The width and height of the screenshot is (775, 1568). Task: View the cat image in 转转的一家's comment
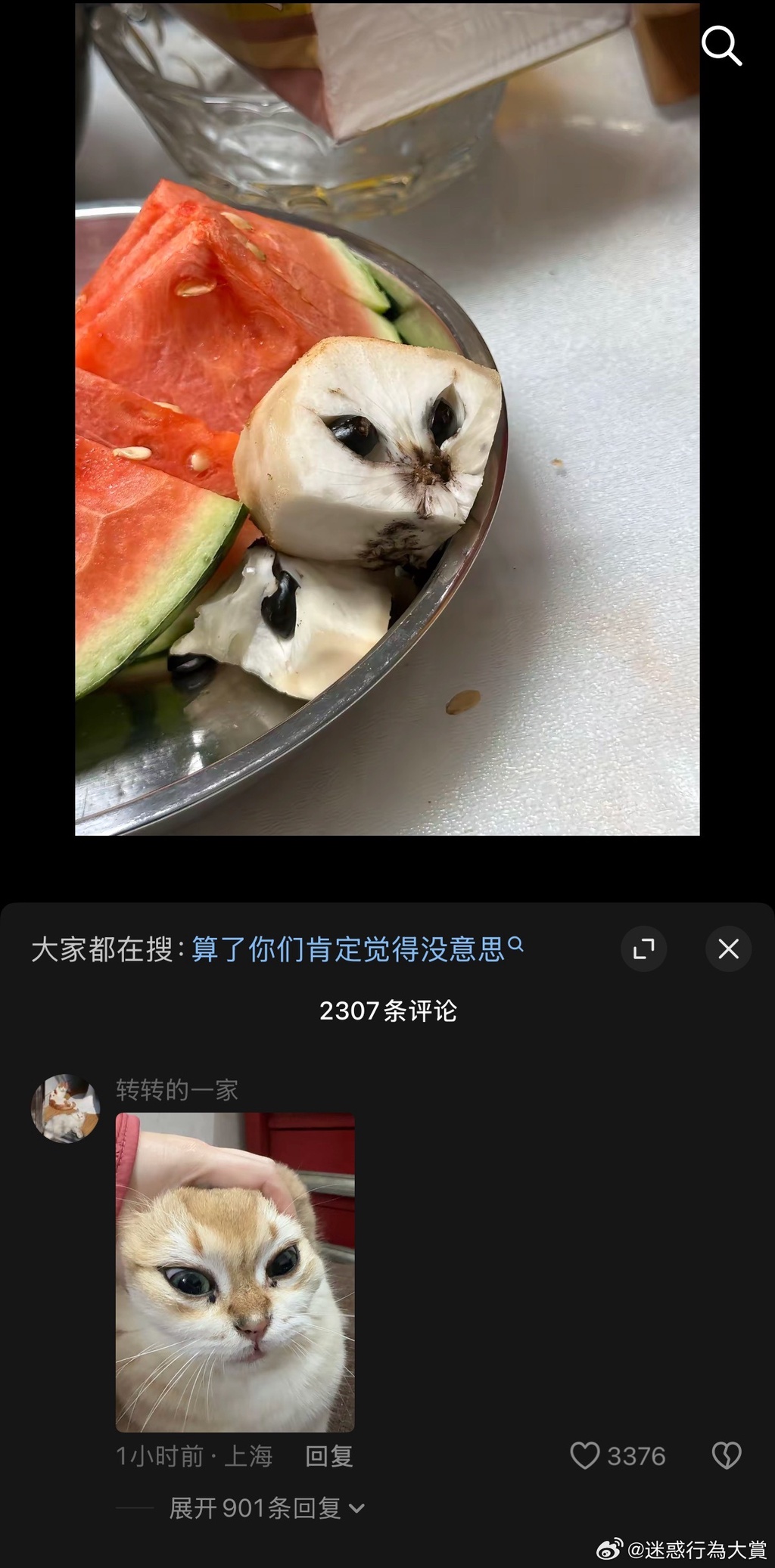click(235, 1272)
